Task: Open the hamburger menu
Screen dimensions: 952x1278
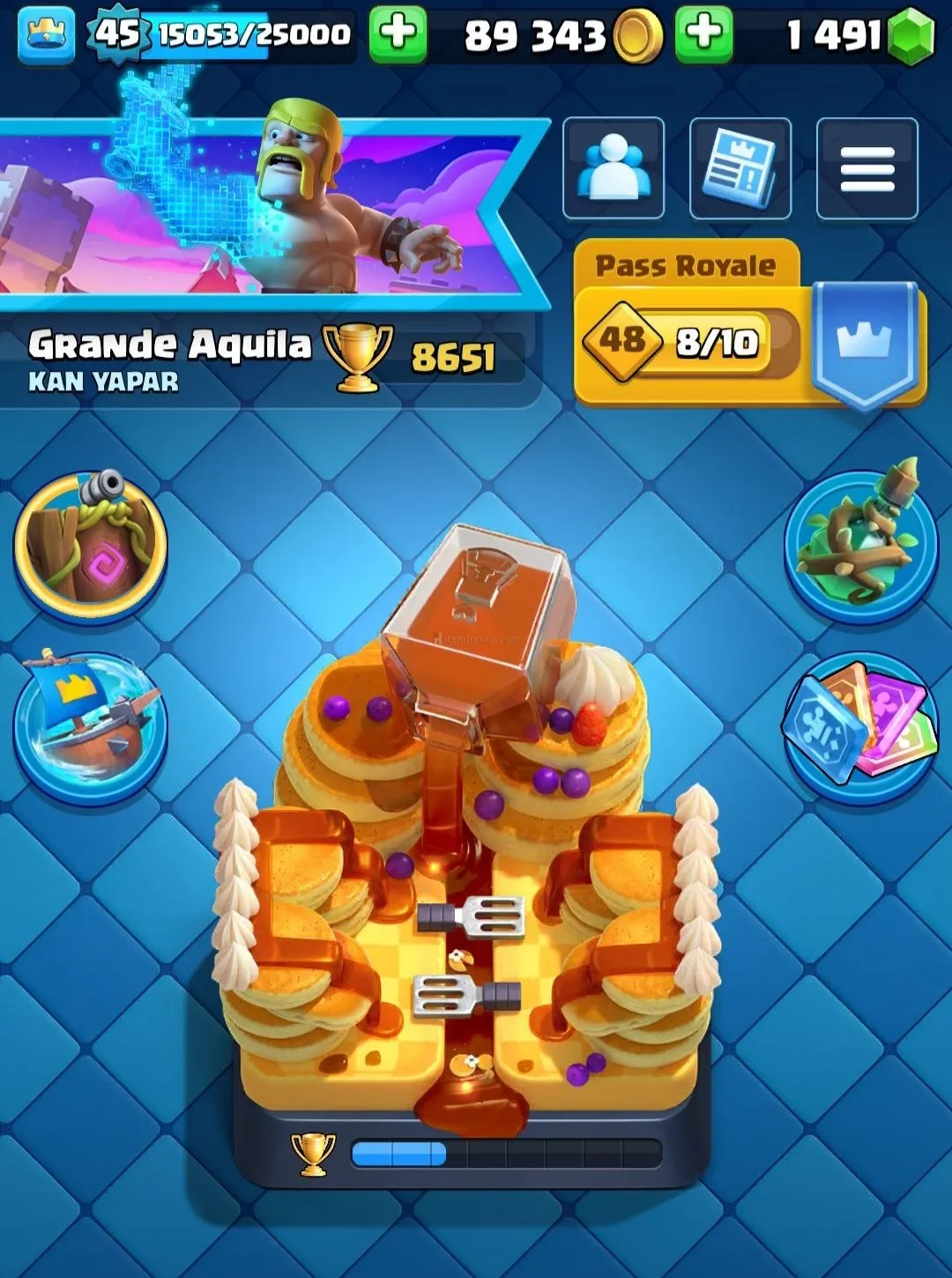Action: pyautogui.click(x=866, y=167)
